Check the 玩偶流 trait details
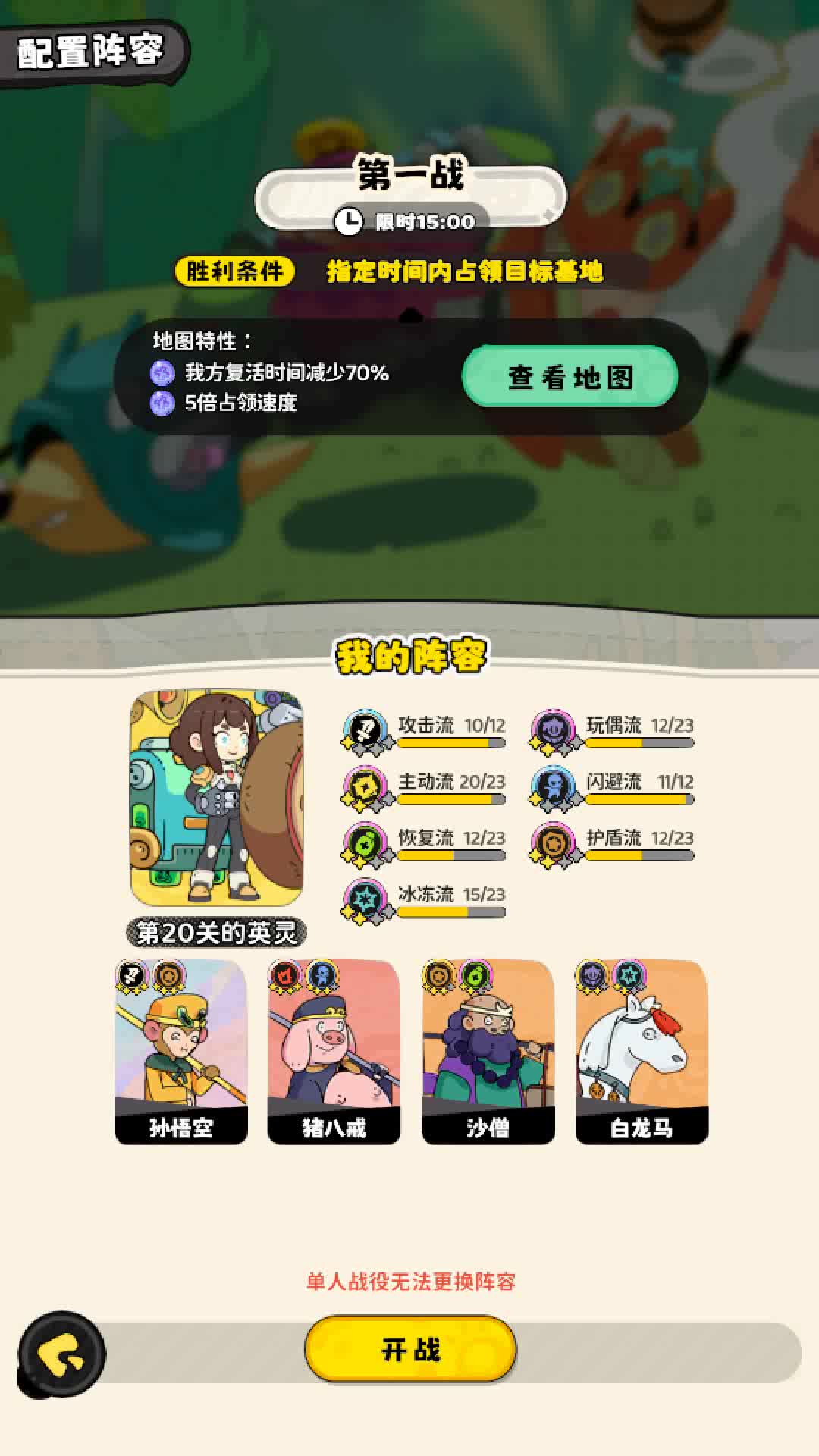This screenshot has height=1456, width=819. [613, 730]
